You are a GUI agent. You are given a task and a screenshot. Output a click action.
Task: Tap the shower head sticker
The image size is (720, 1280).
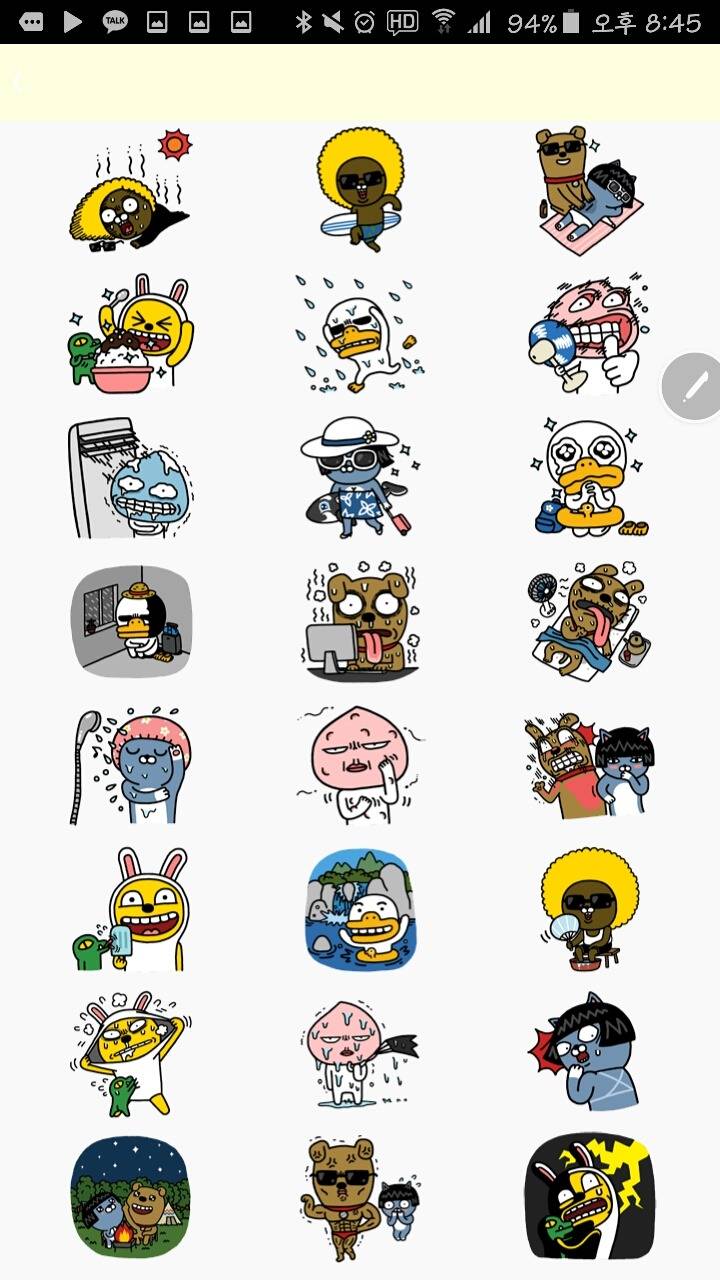click(130, 766)
